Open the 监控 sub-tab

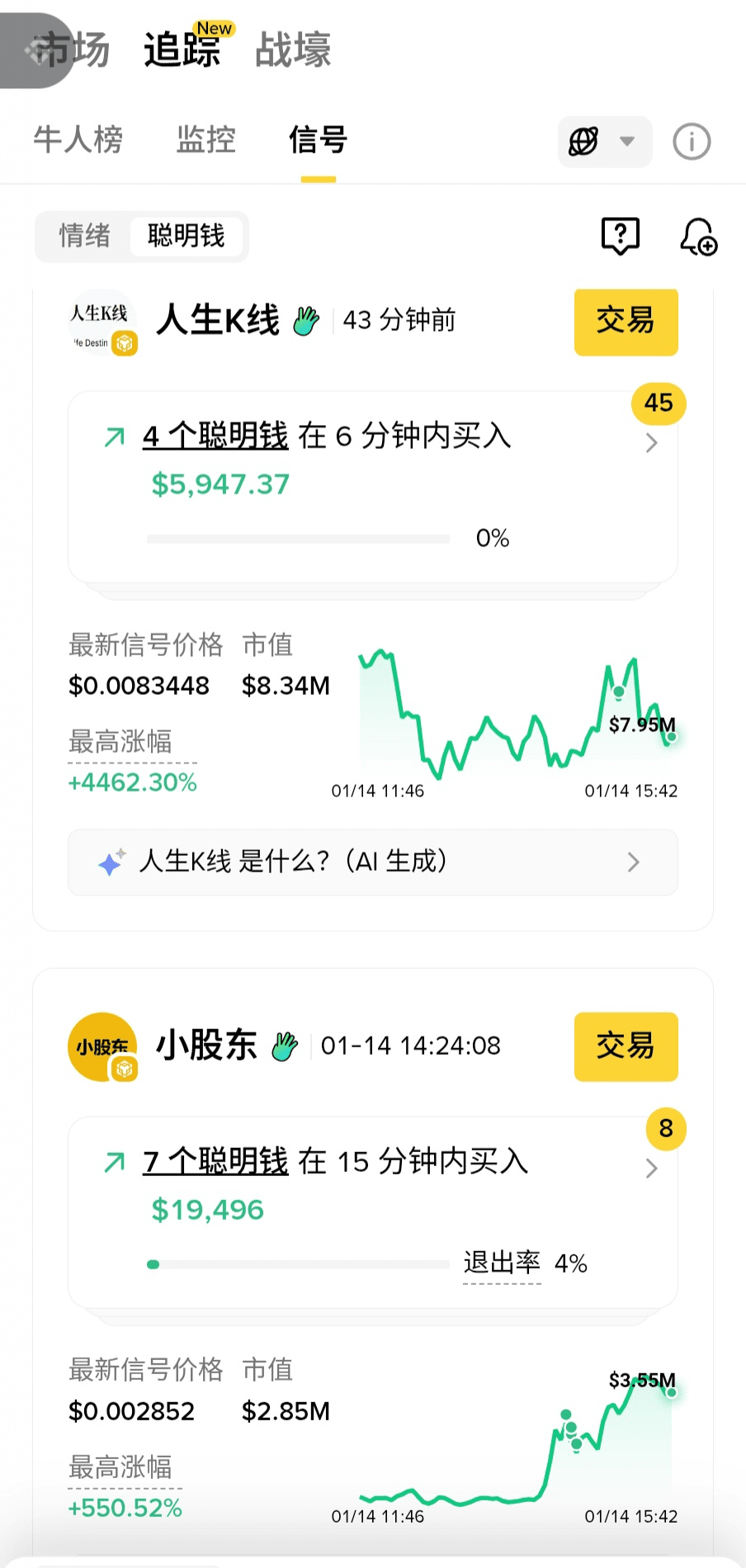click(206, 140)
